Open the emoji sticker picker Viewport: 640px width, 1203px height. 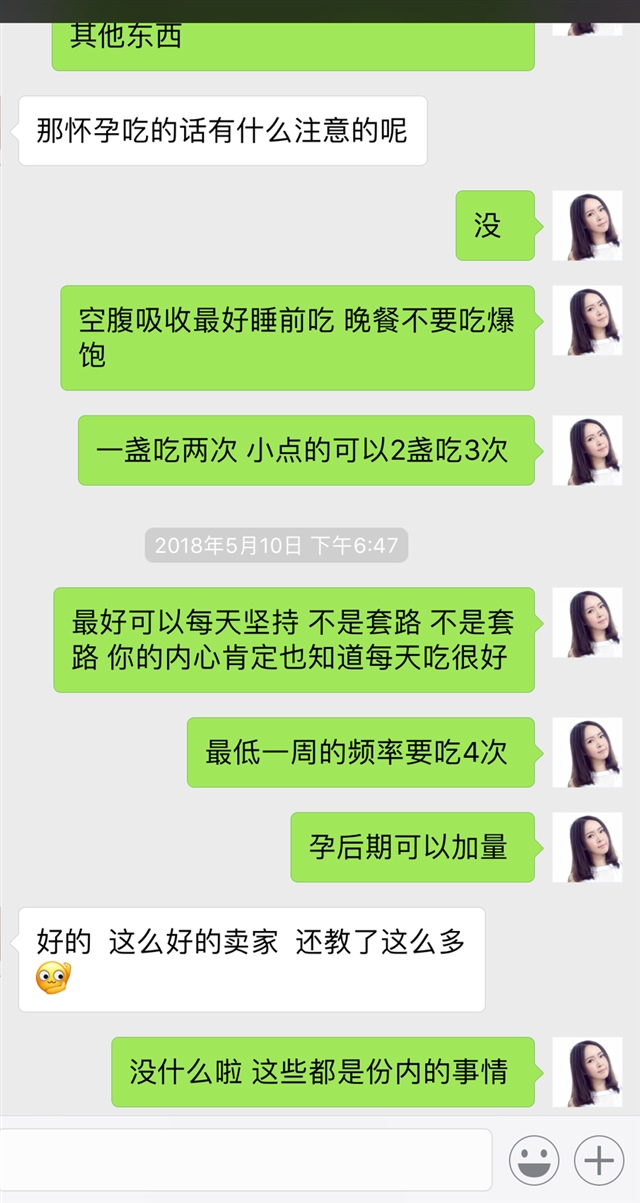(534, 1161)
